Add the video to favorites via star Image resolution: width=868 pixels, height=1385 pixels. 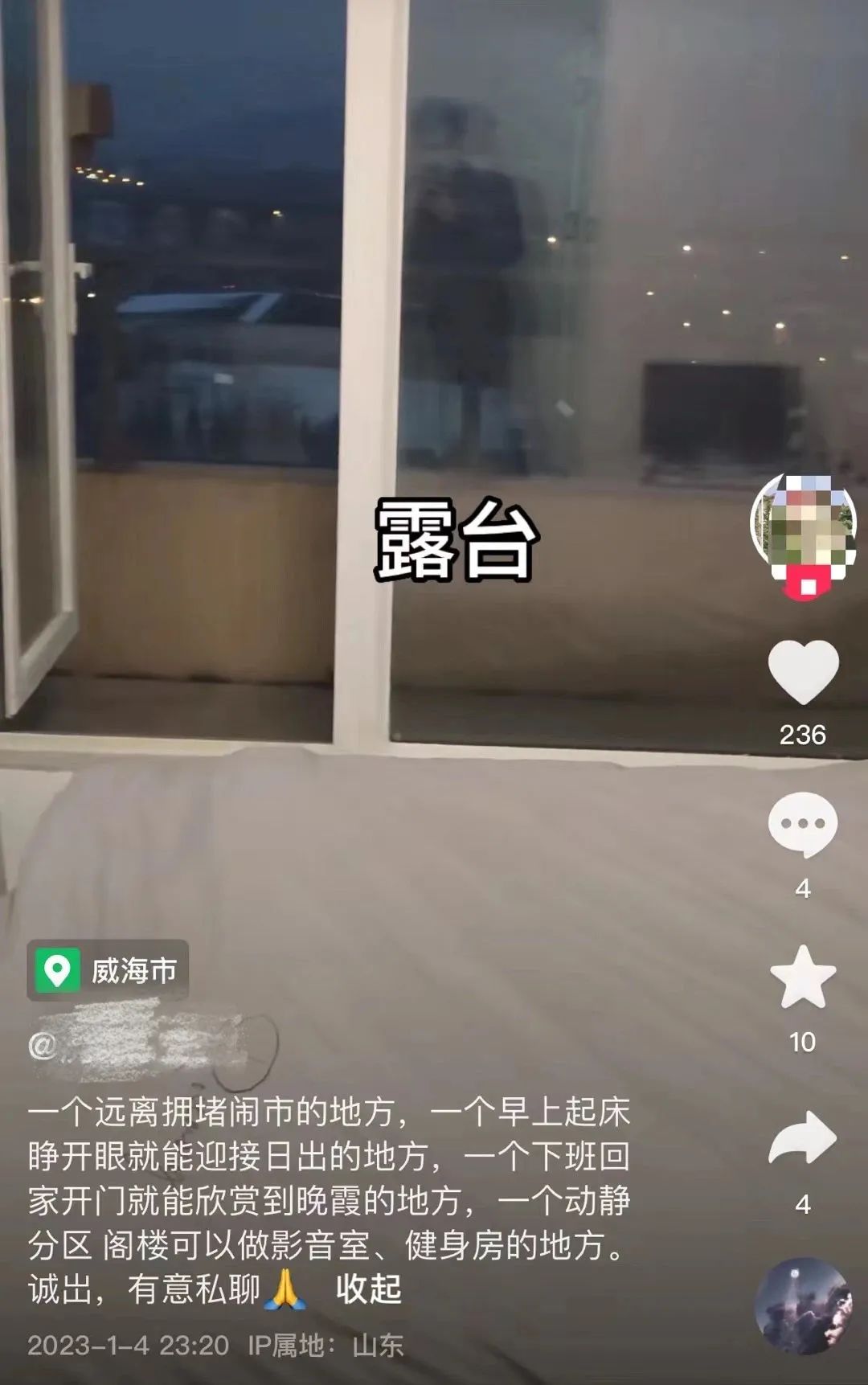pos(803,977)
